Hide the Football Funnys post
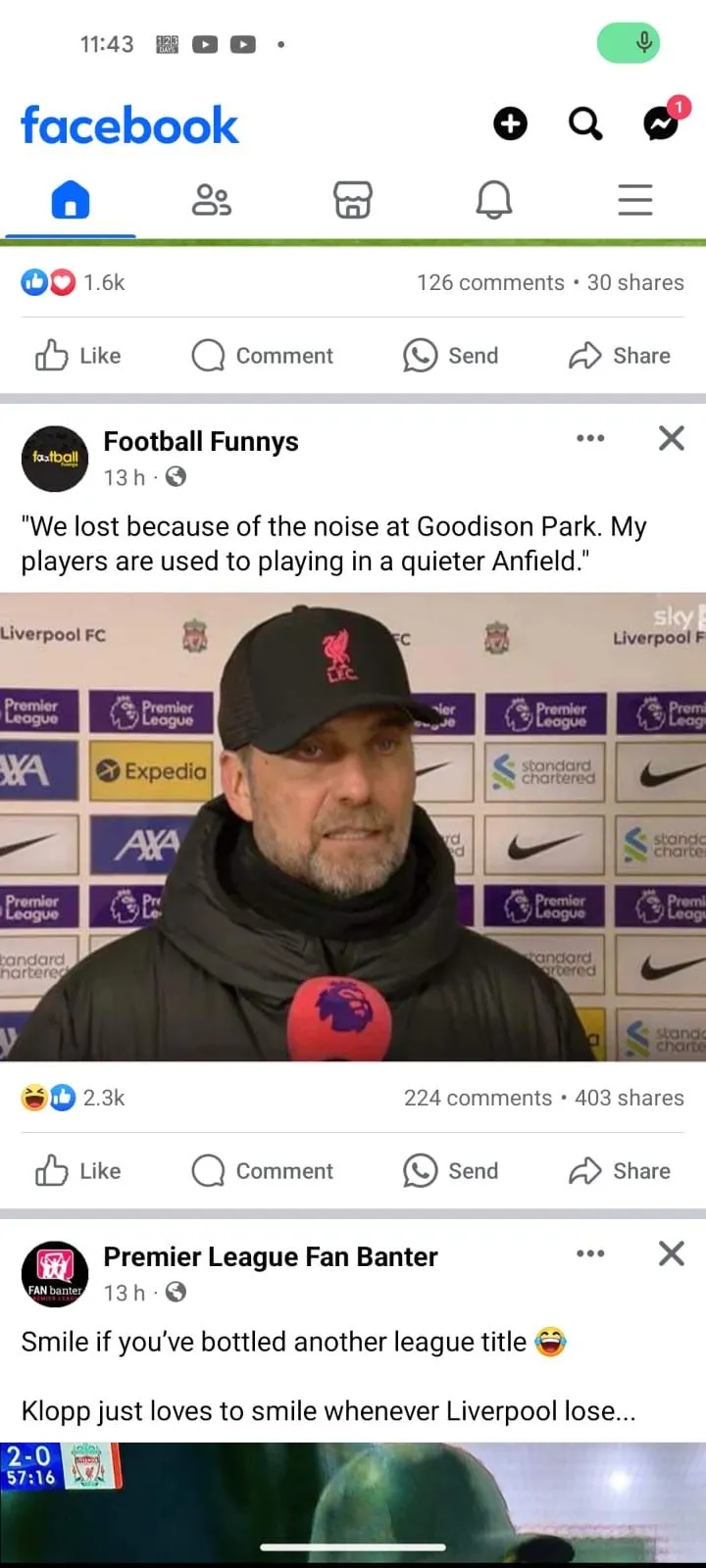 [x=672, y=438]
